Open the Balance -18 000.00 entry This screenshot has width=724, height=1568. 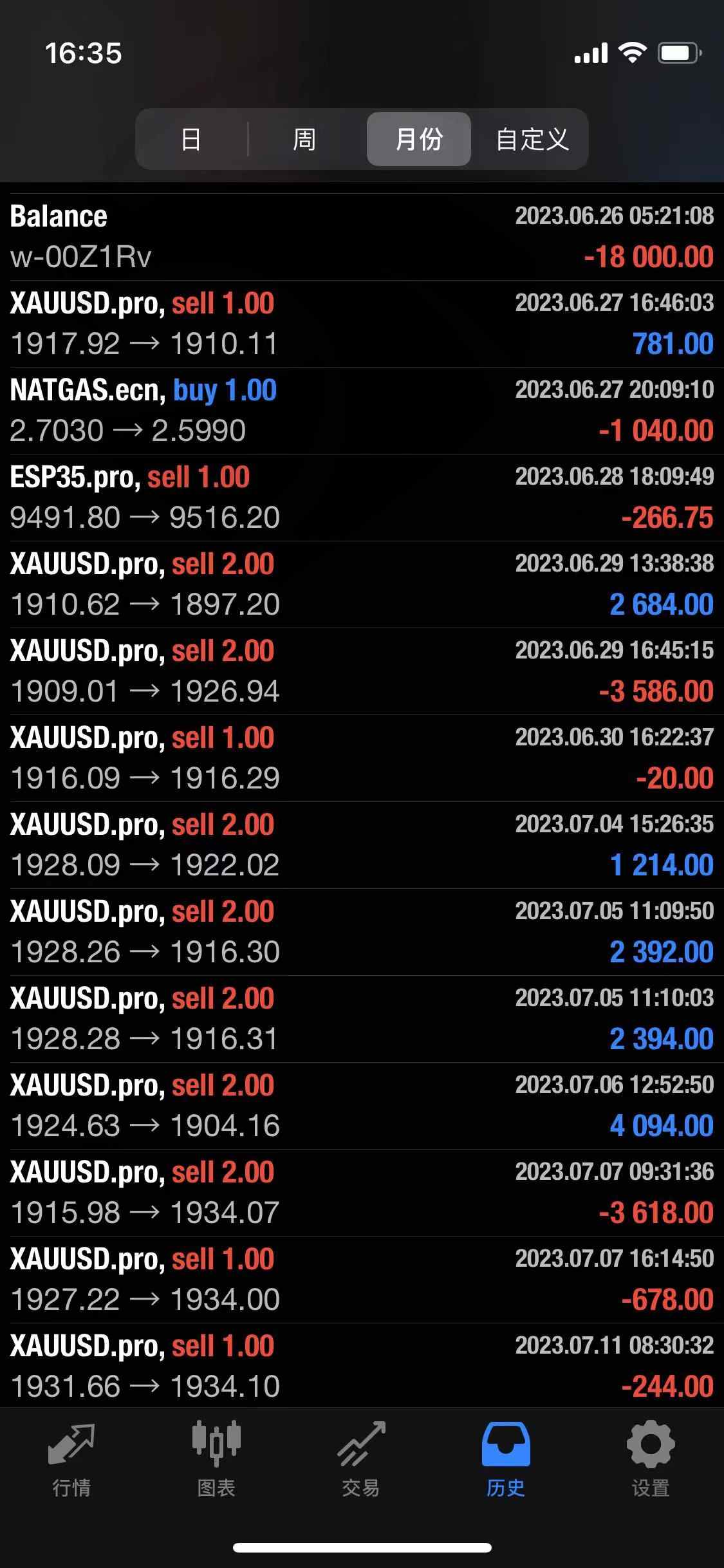pos(362,237)
